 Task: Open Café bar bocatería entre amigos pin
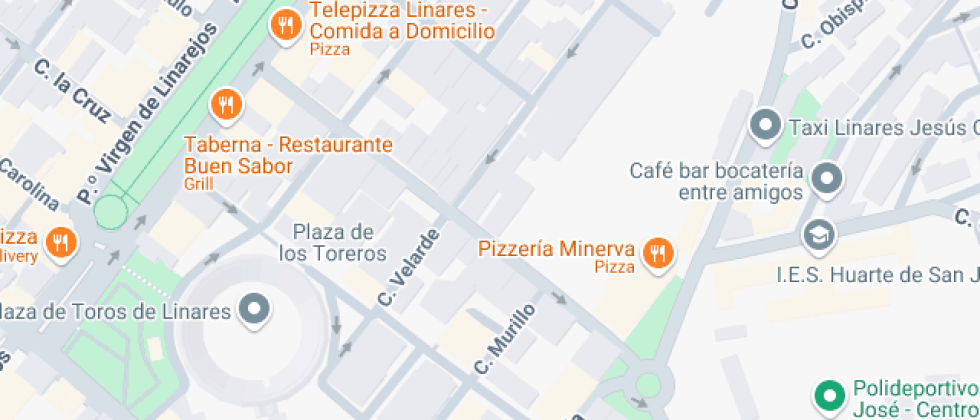click(827, 181)
